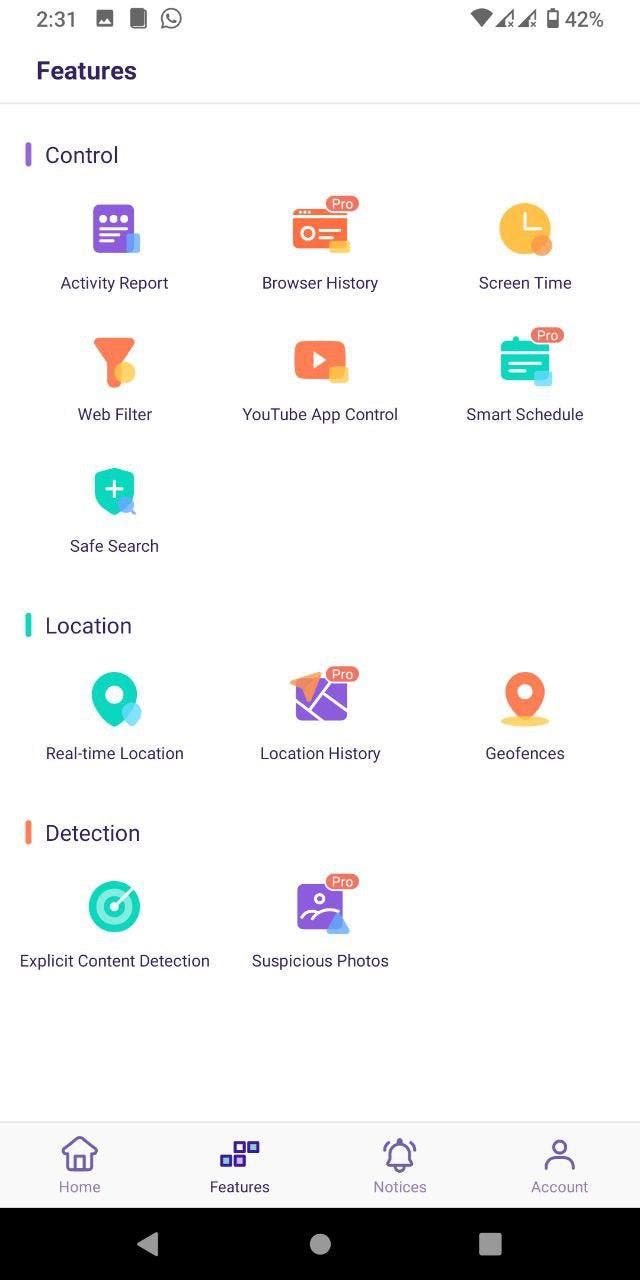
Task: Switch to the Notices tab
Action: pyautogui.click(x=400, y=1166)
